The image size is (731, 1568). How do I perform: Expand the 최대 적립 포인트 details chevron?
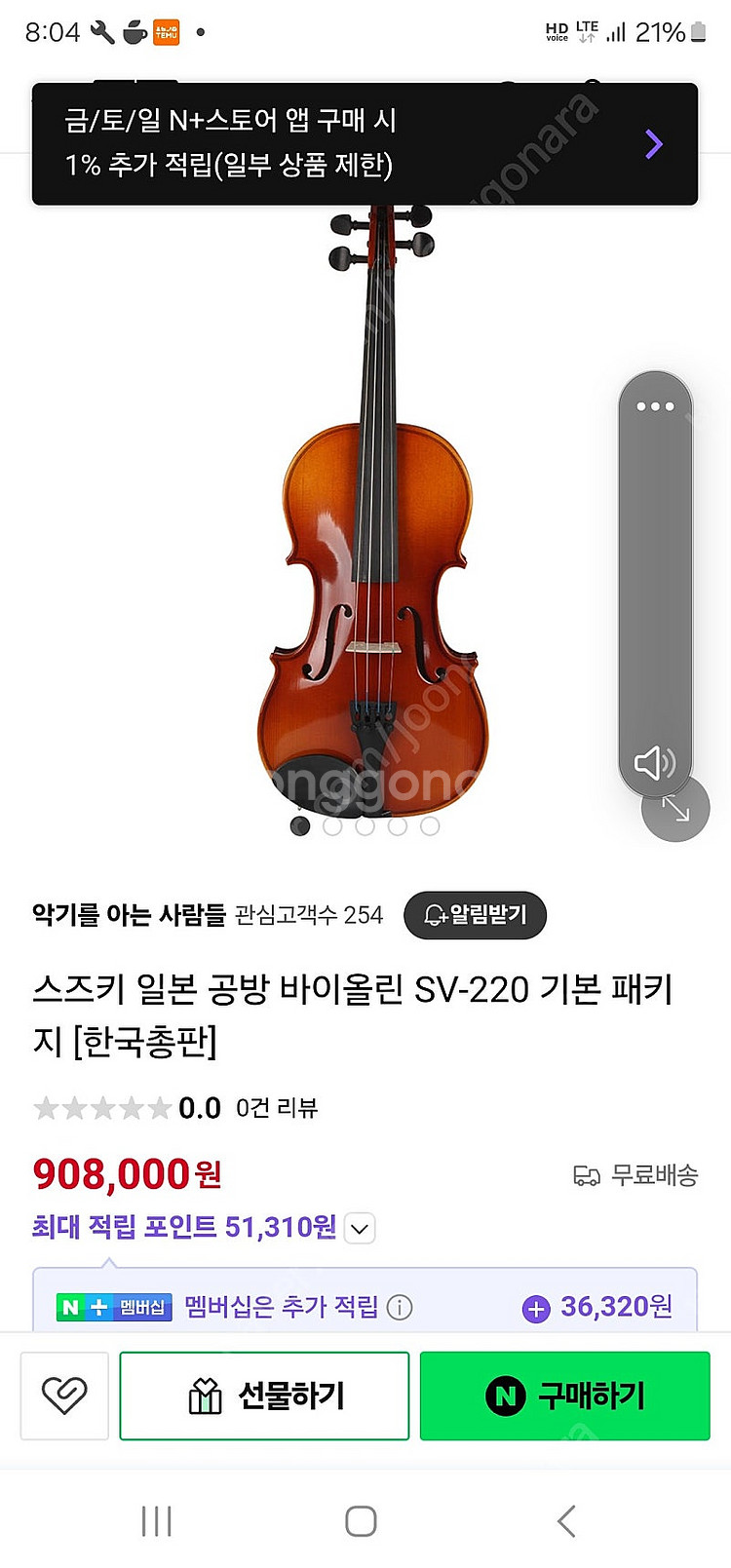tap(359, 1229)
